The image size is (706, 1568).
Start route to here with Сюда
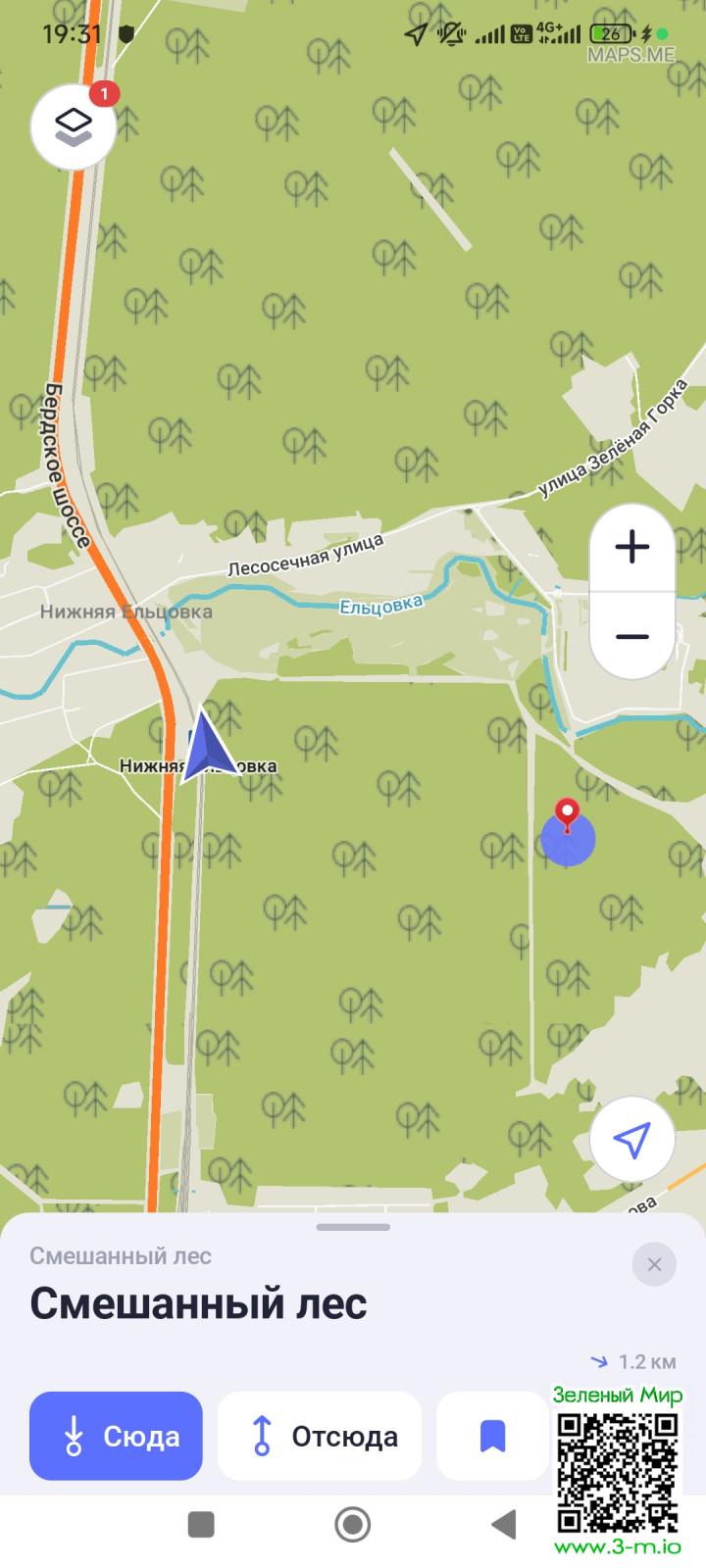pos(116,1436)
